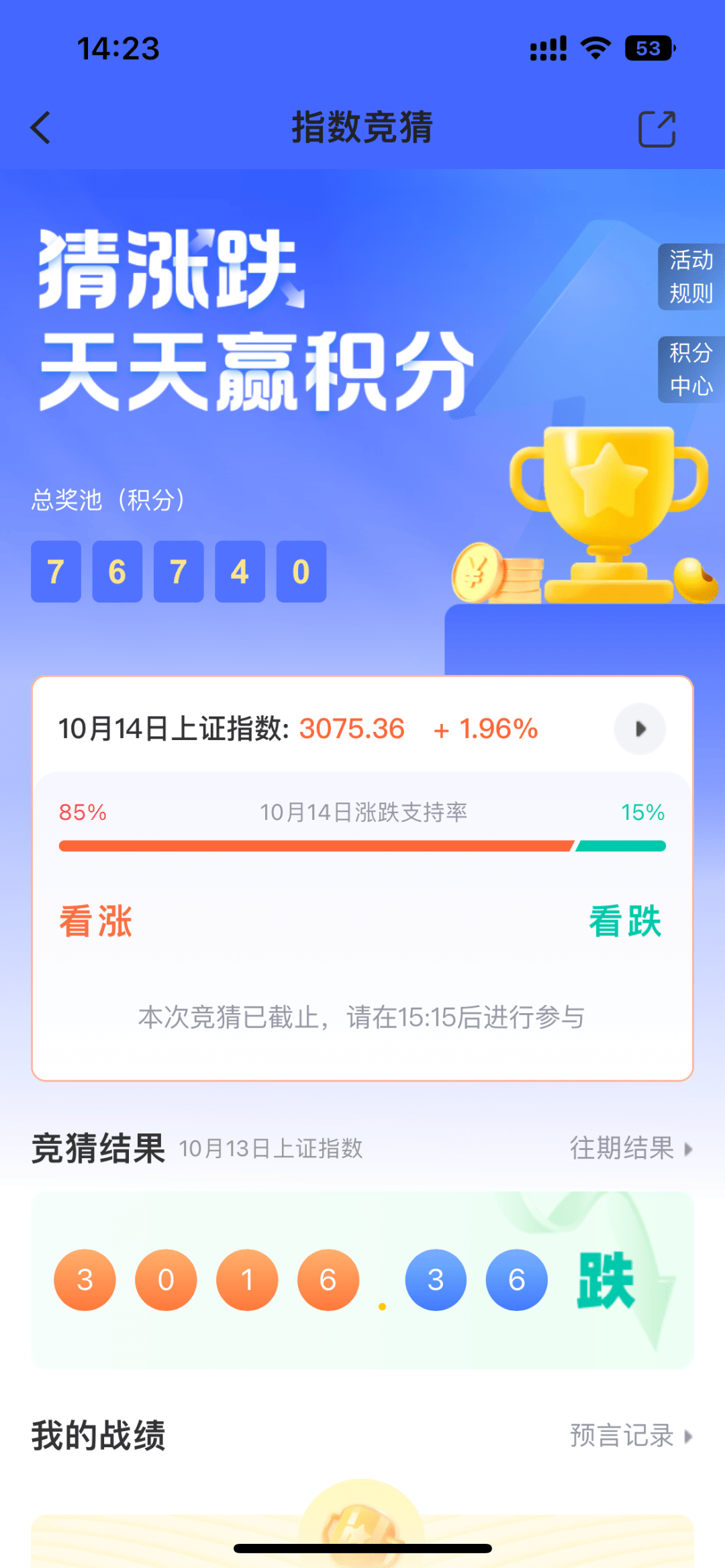Open 积分中心

click(691, 369)
